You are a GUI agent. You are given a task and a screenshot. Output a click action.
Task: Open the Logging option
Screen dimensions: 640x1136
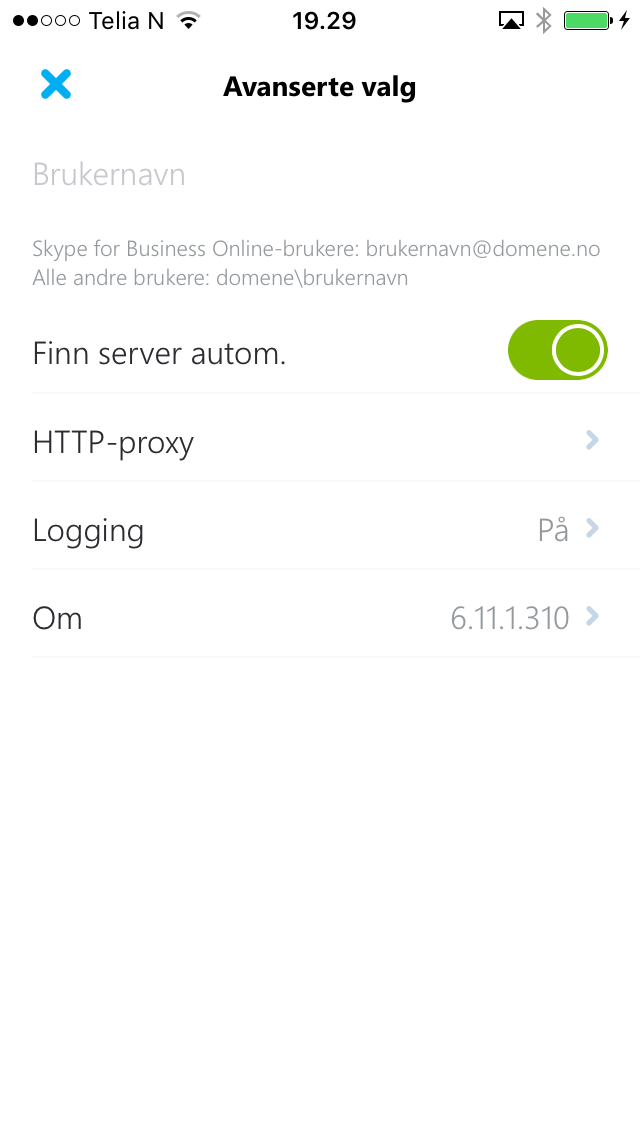click(320, 529)
